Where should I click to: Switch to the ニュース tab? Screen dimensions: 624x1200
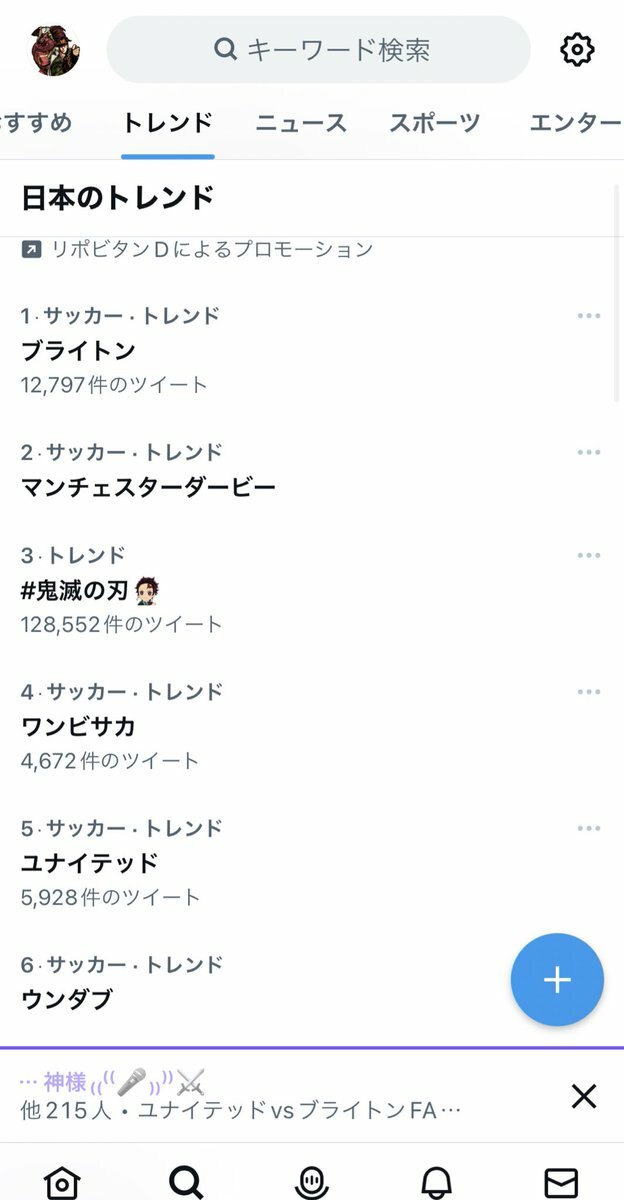[x=301, y=123]
